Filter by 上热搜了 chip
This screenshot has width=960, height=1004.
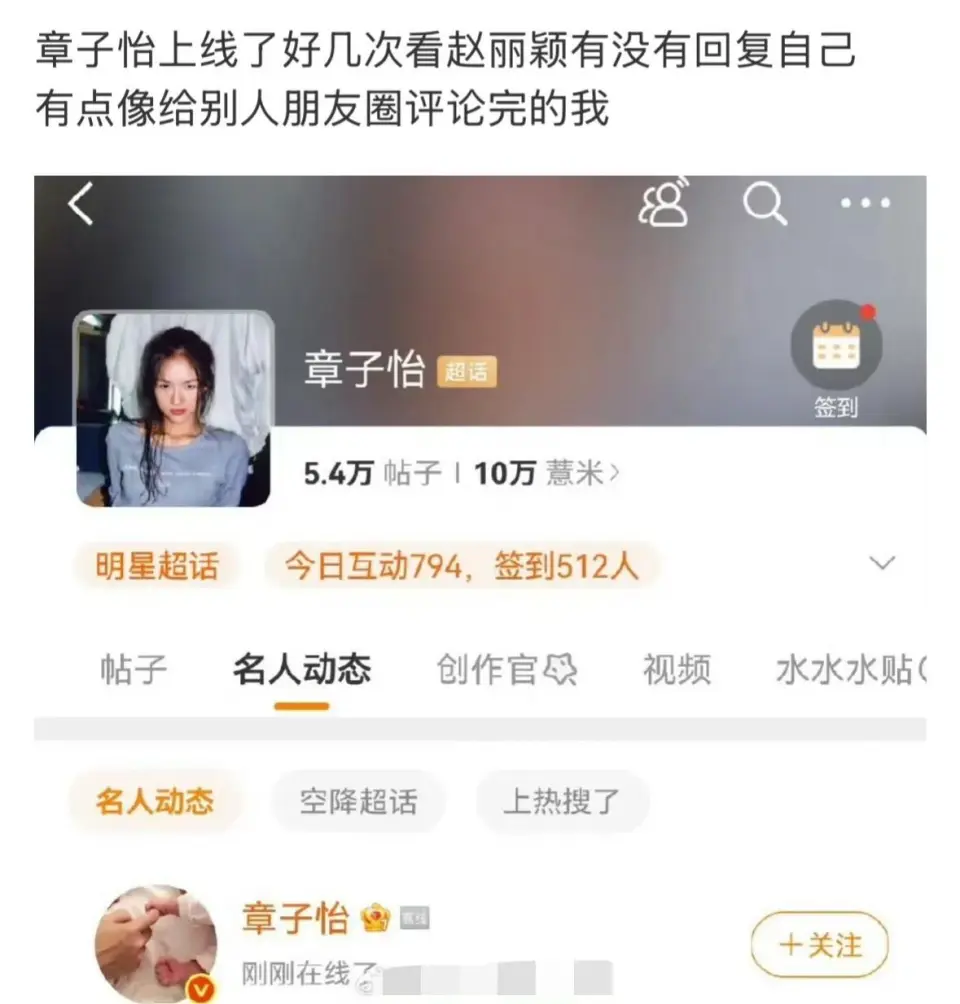click(x=562, y=801)
